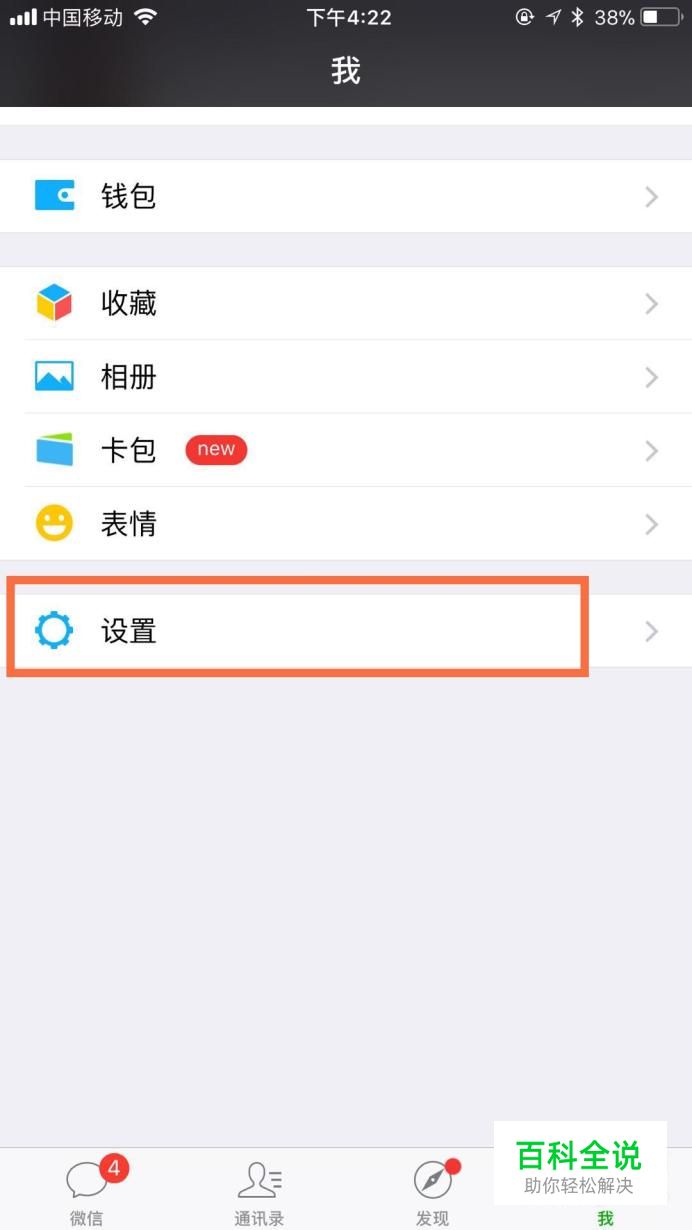Switch to the 通讯录 contacts tab
Image resolution: width=692 pixels, height=1230 pixels.
259,1190
